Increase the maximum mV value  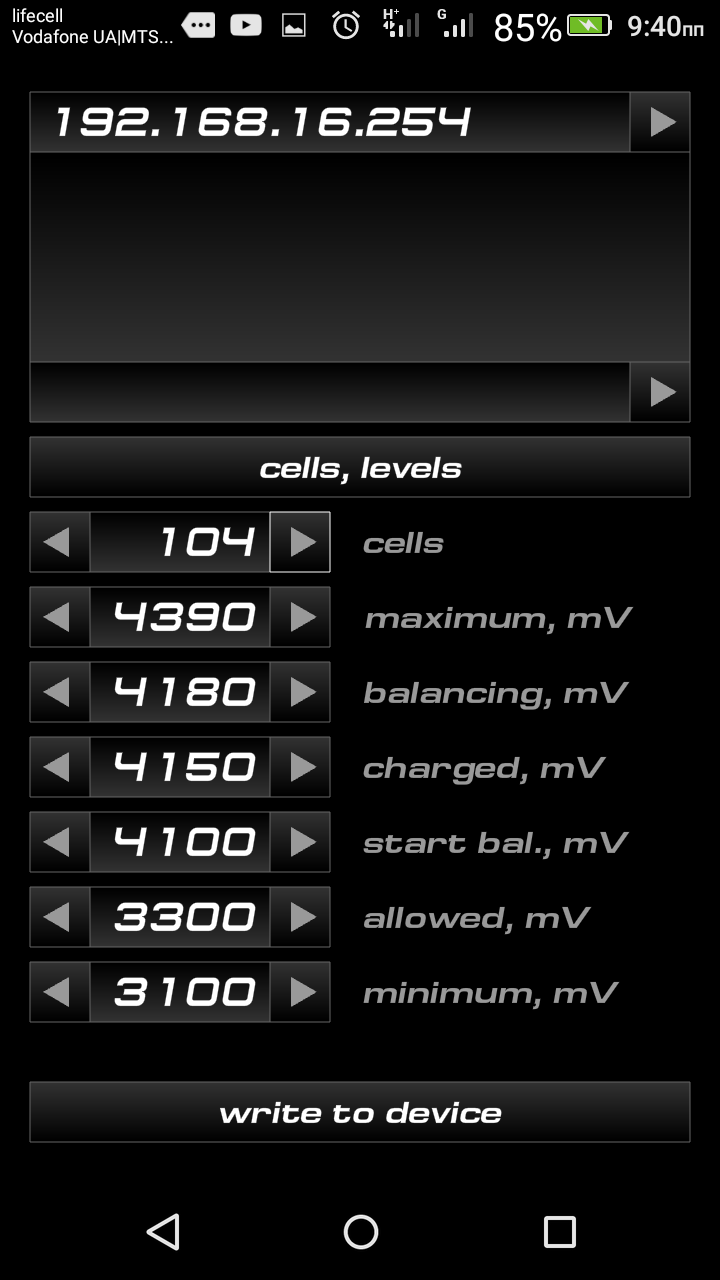[x=300, y=617]
